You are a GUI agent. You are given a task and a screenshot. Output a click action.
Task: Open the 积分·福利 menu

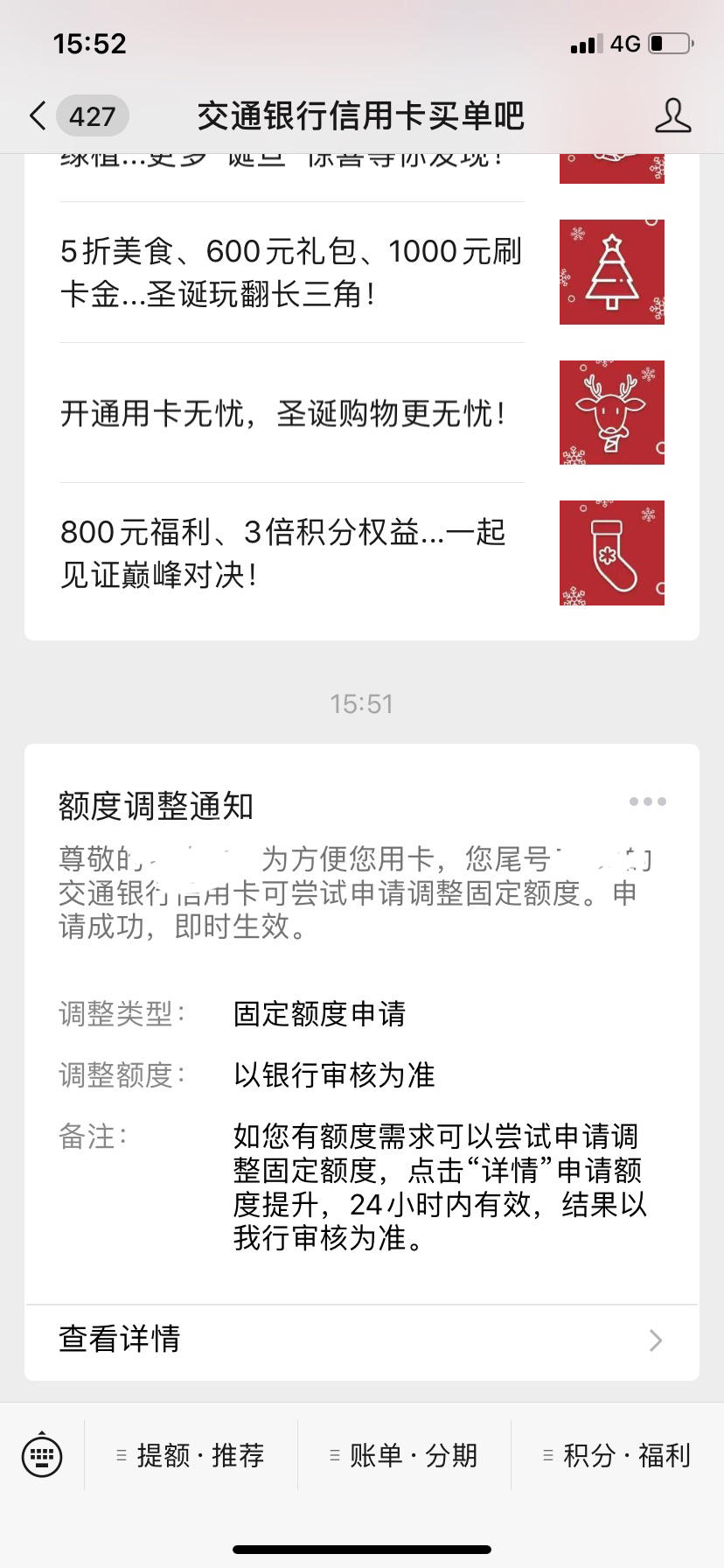coord(617,1456)
